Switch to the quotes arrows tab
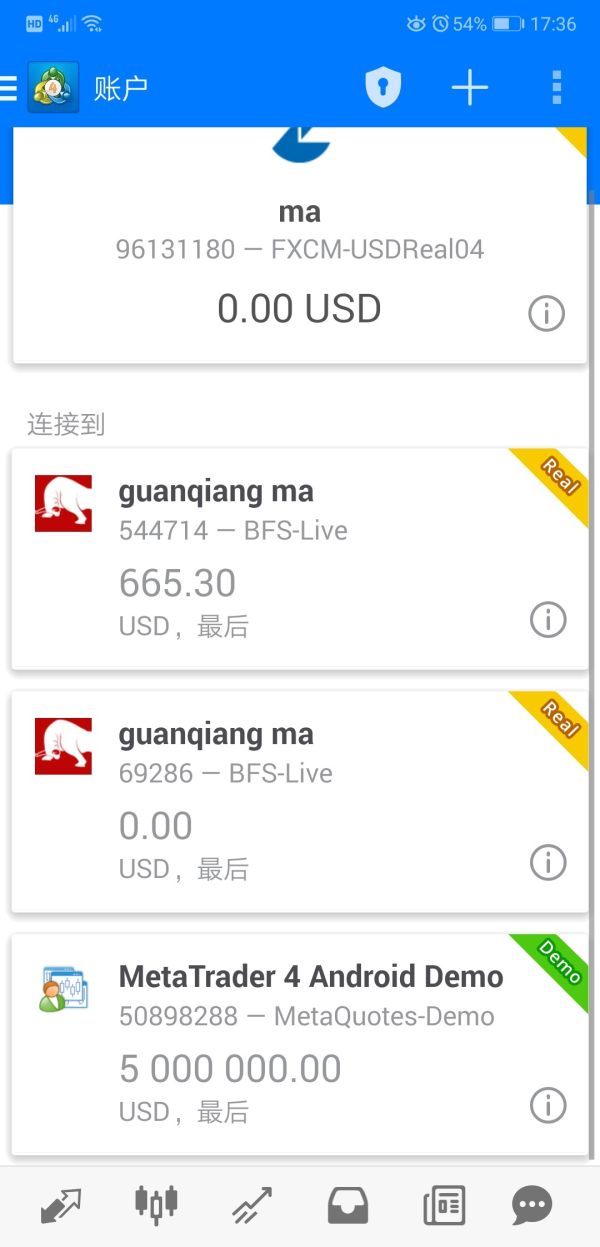 (61, 1206)
